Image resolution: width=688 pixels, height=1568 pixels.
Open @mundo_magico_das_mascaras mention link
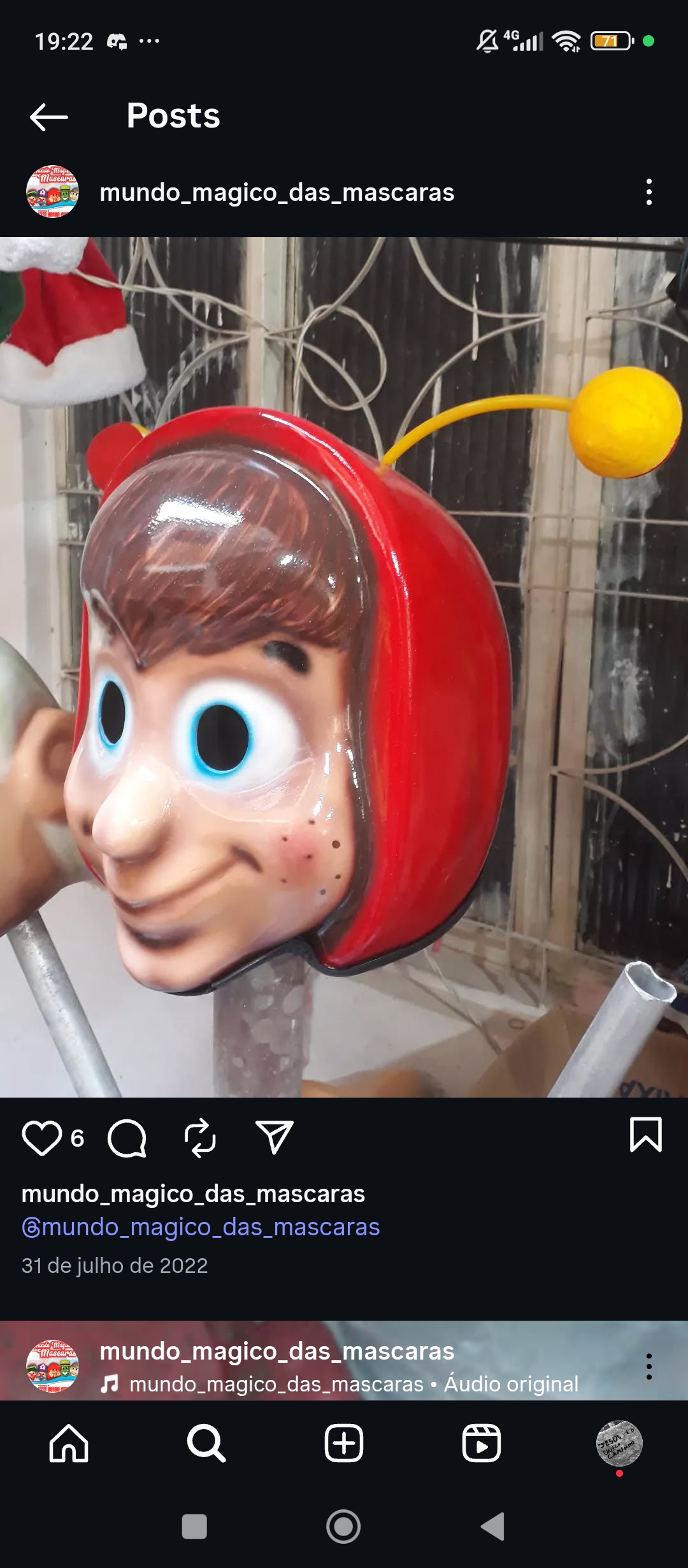[x=201, y=1227]
